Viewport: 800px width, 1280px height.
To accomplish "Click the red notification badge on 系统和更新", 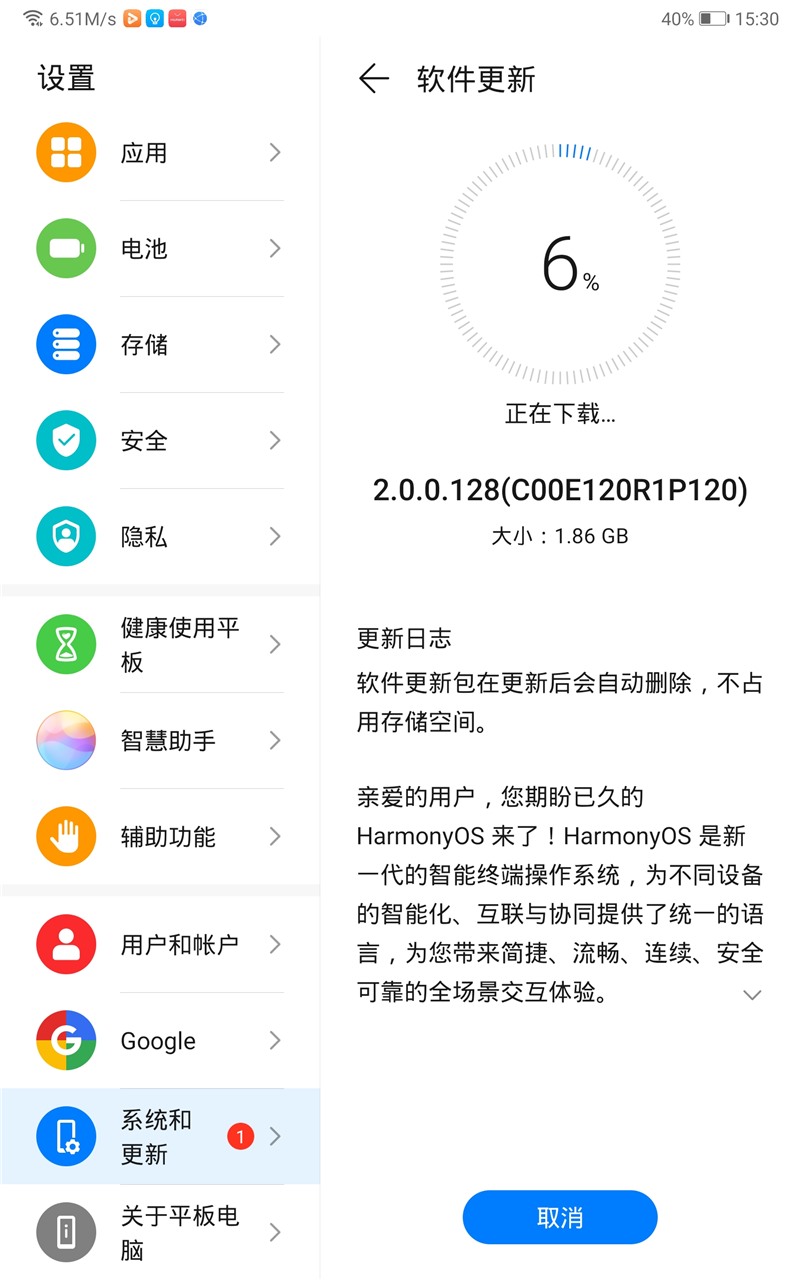I will pyautogui.click(x=240, y=1136).
